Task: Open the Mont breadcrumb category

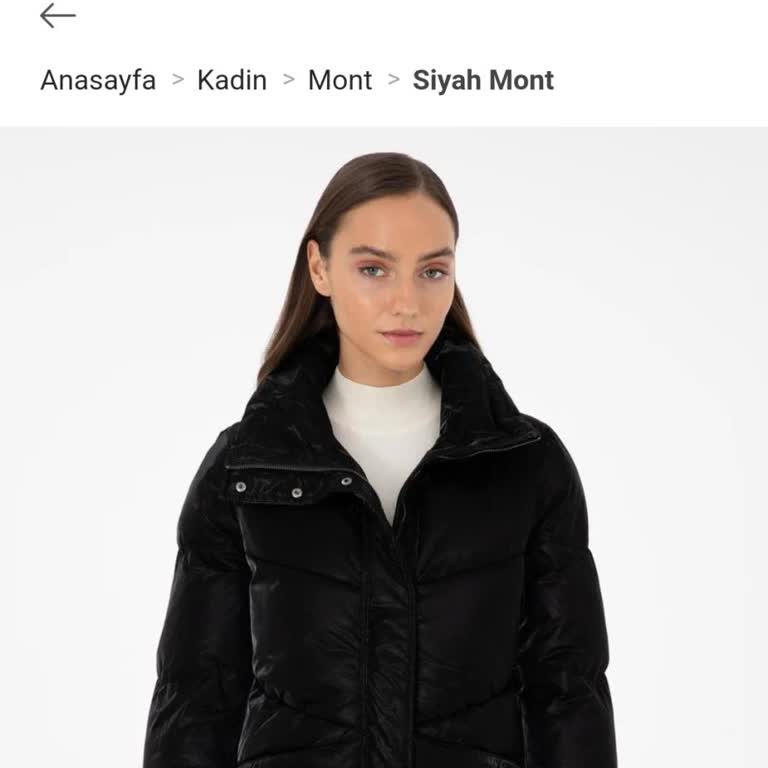Action: (340, 80)
